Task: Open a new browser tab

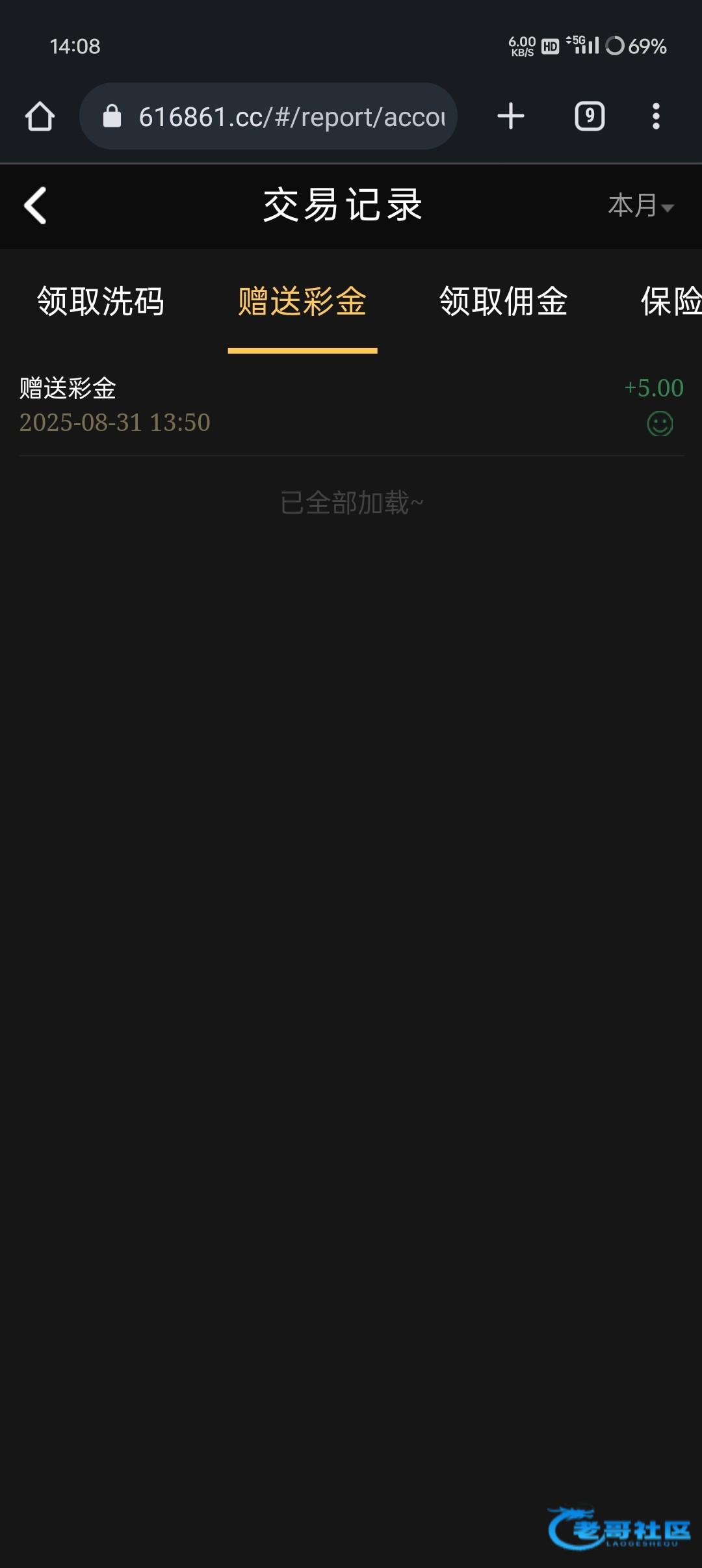Action: click(x=511, y=116)
